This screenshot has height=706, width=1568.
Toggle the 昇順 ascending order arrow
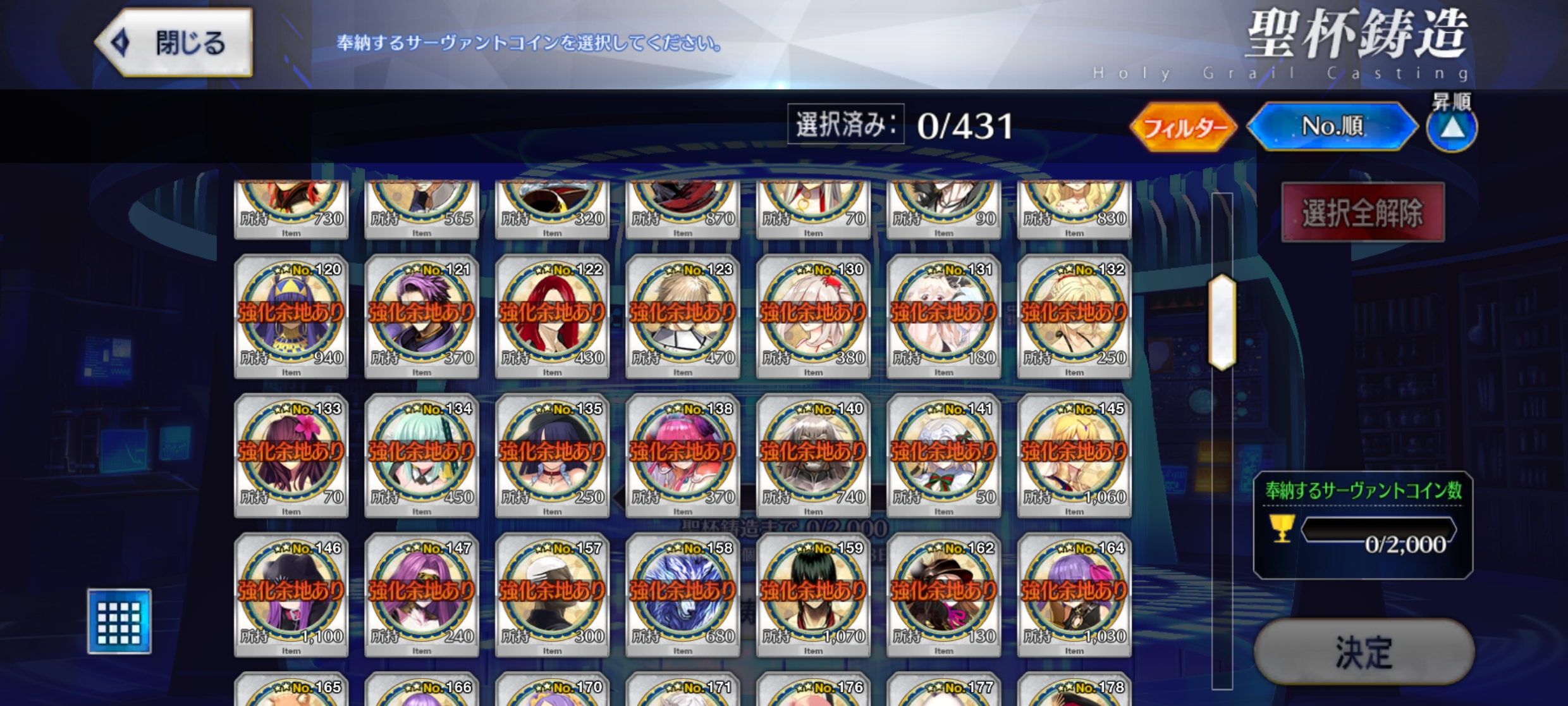[1452, 128]
